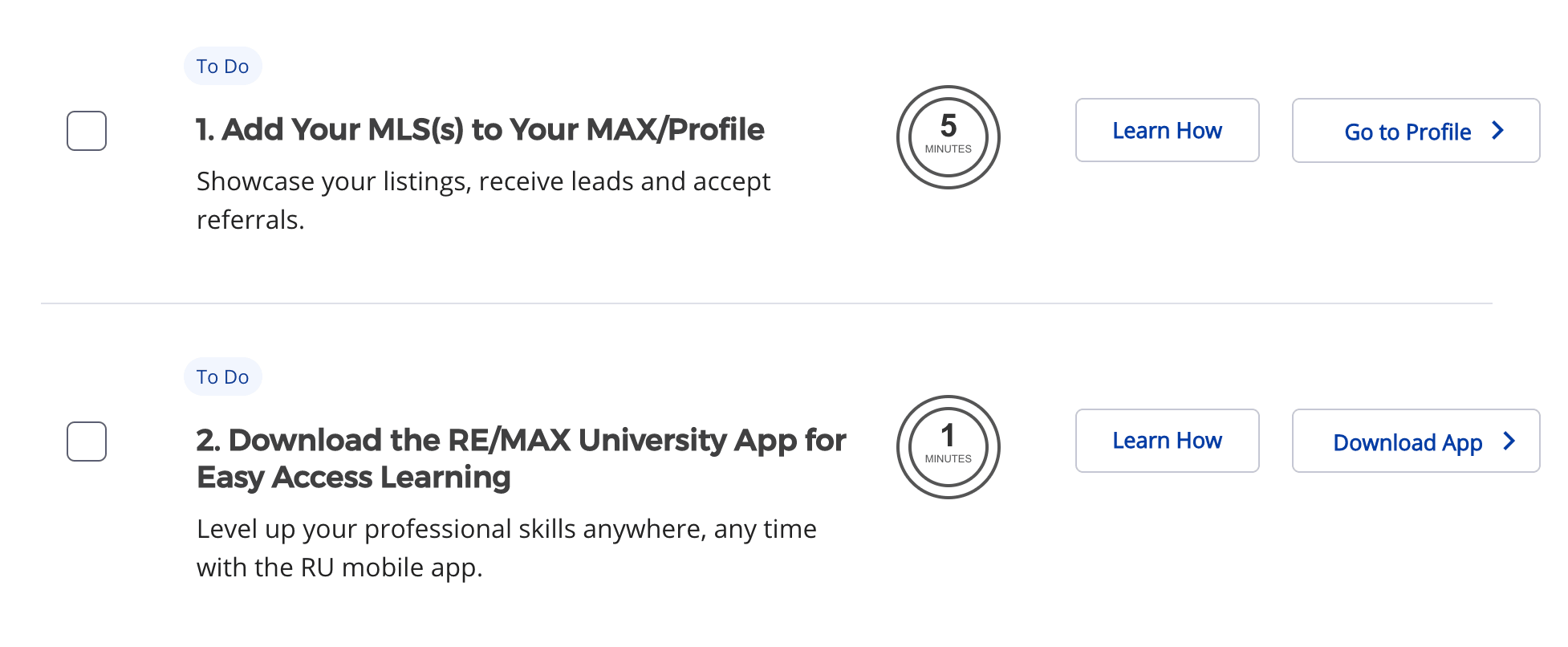
Task: Tap Learn How for RE/MAX University App
Action: pos(1167,441)
